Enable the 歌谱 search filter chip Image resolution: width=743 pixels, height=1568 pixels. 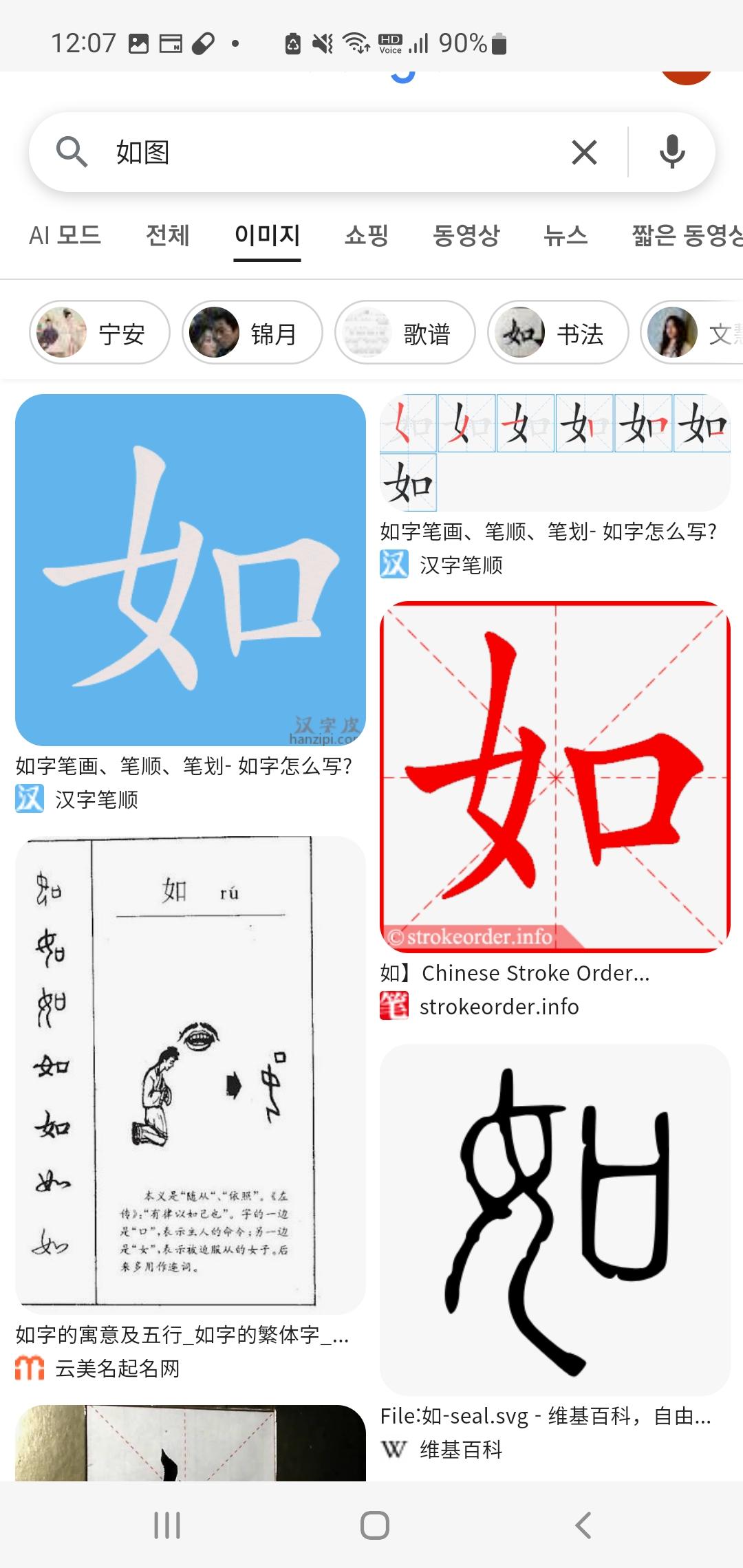pos(405,333)
